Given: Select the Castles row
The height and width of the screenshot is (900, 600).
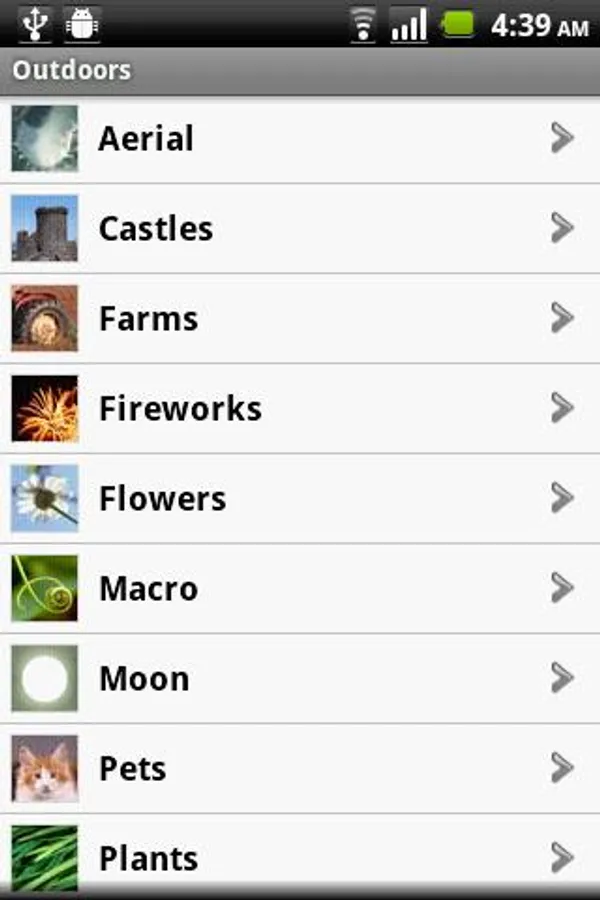Looking at the screenshot, I should tap(300, 229).
